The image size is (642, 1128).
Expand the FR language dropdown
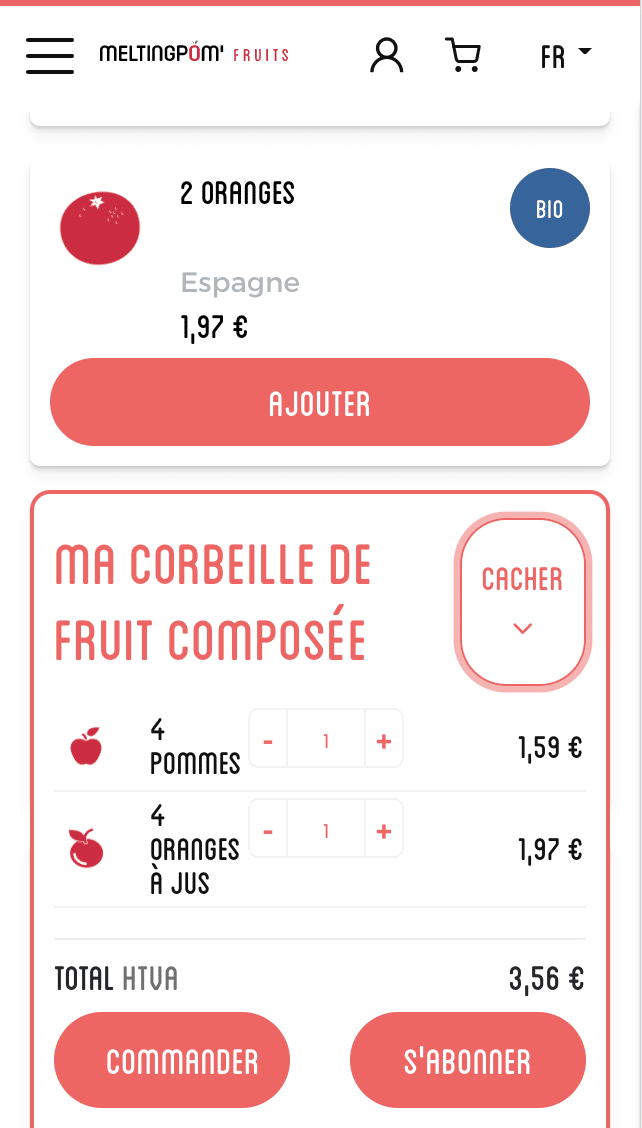[x=566, y=56]
